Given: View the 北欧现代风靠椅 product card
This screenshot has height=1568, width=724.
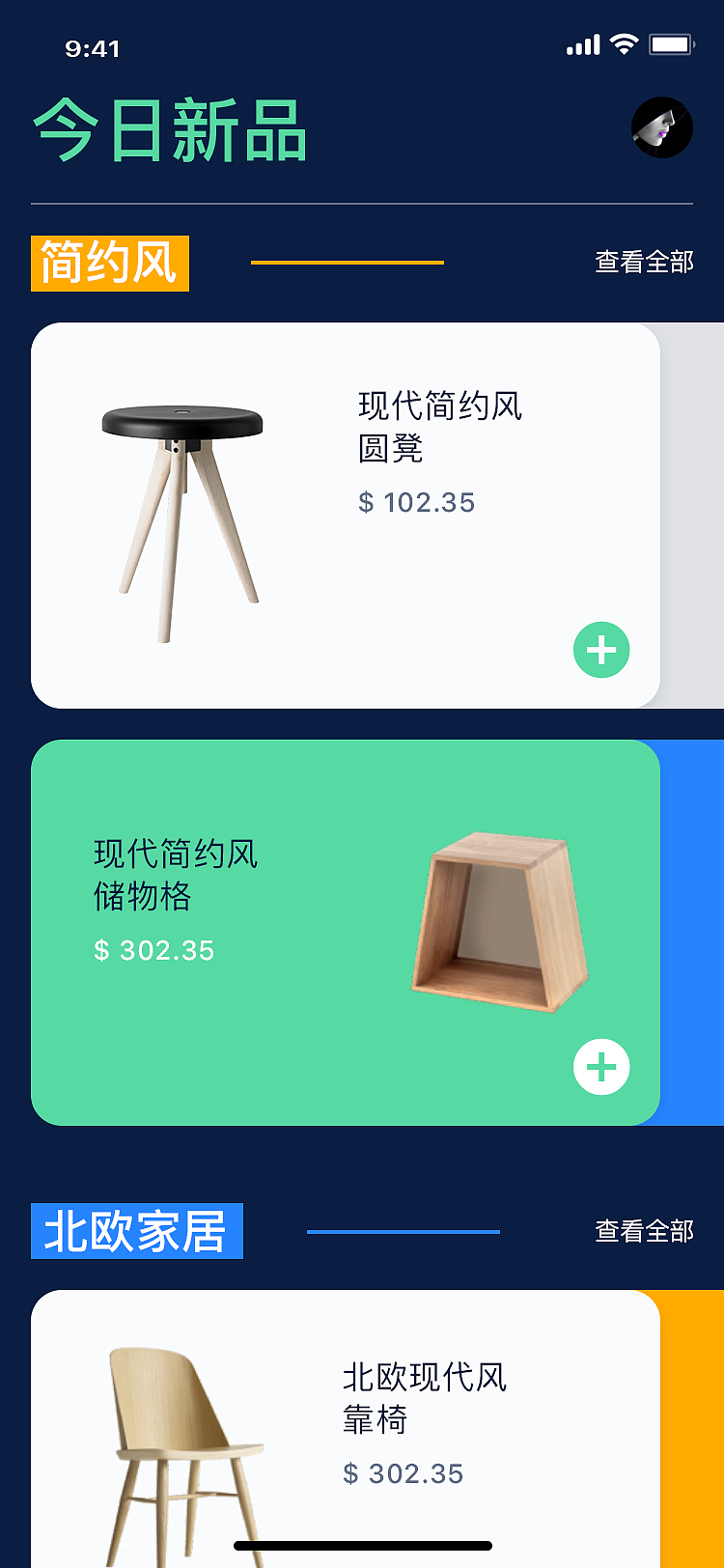Looking at the screenshot, I should [x=345, y=1429].
